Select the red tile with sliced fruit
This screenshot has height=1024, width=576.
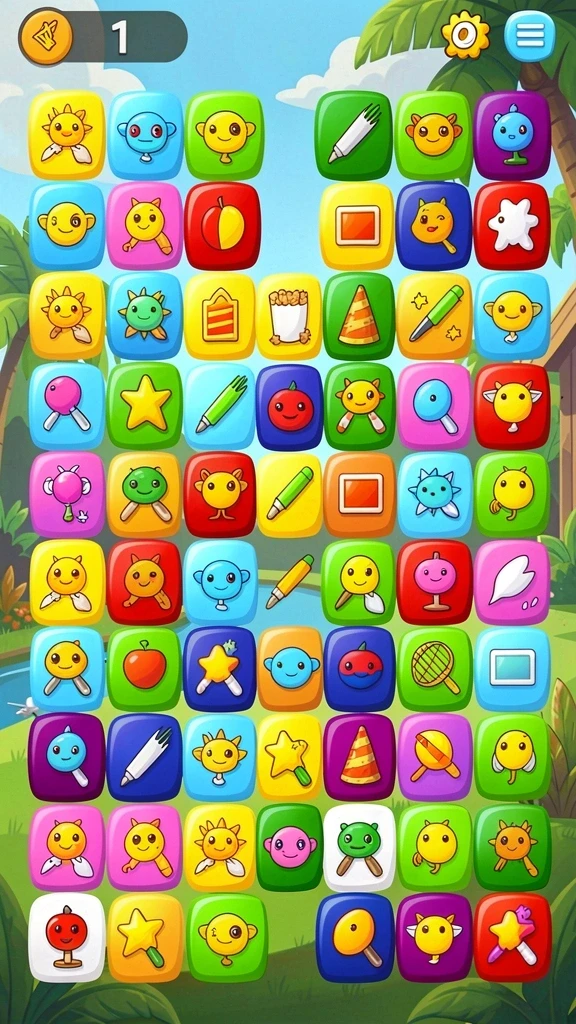tap(222, 226)
